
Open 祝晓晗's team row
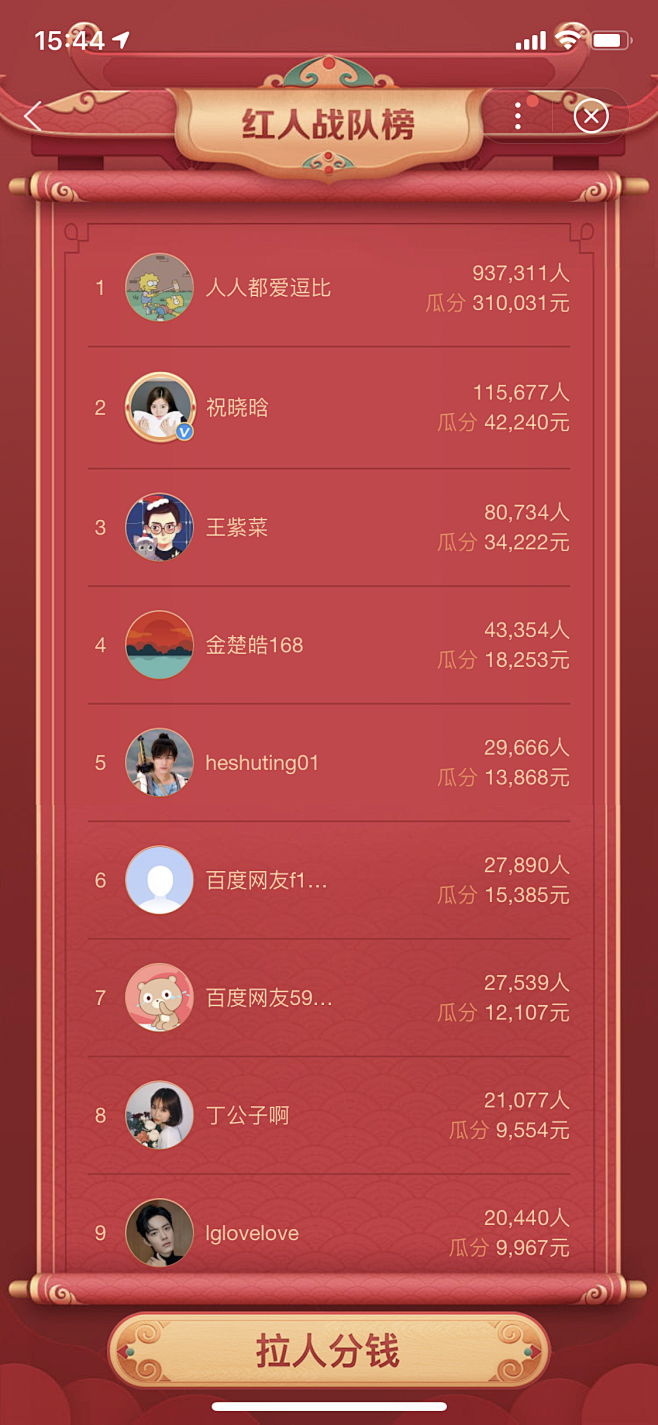(x=329, y=408)
